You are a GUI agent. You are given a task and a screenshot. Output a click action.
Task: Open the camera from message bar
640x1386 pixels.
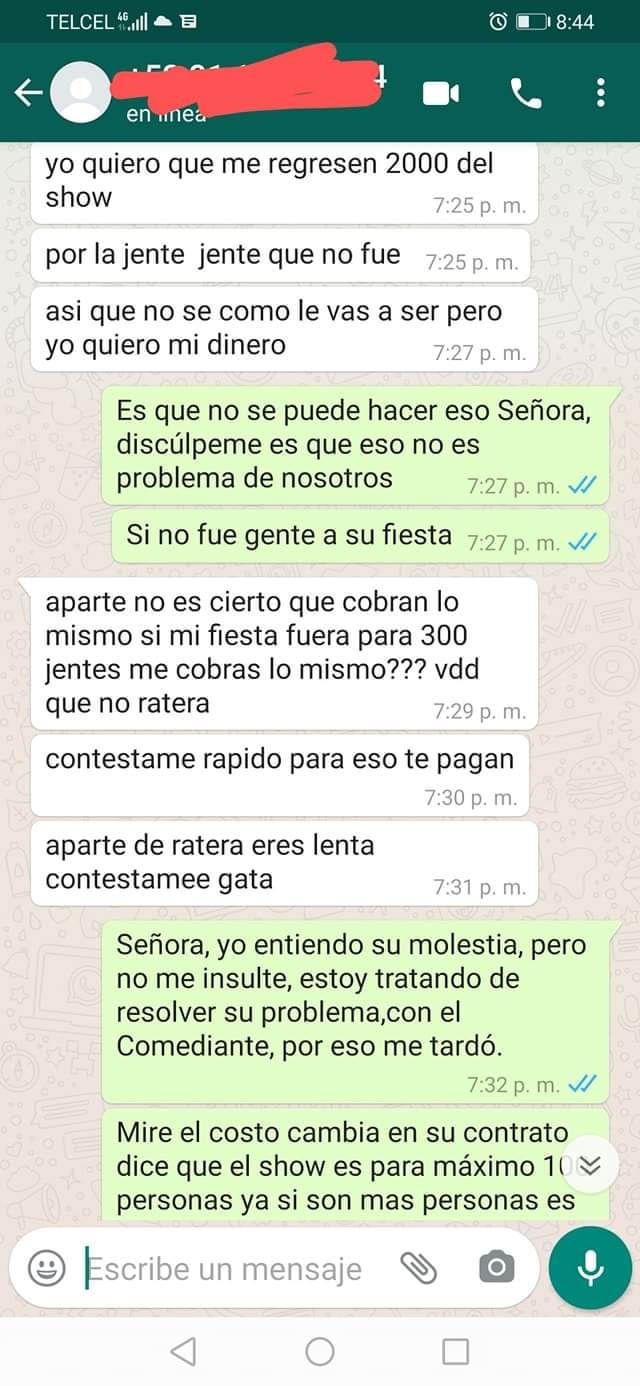click(x=496, y=1269)
